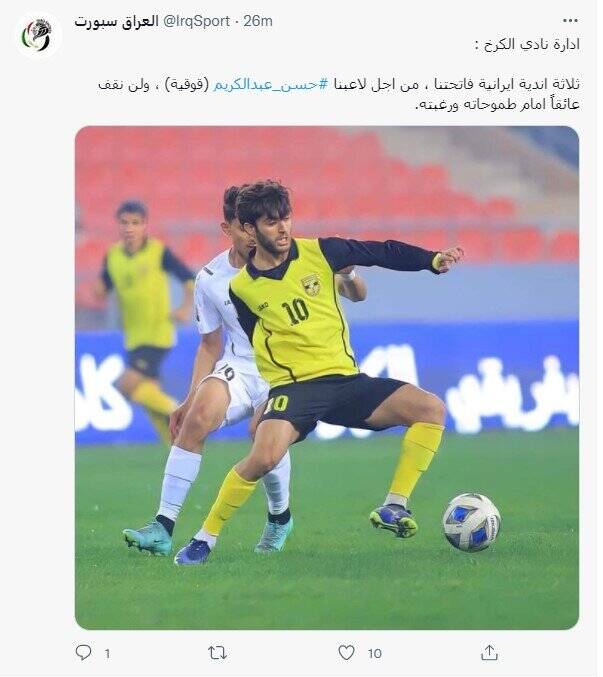View the football player photo full size
The height and width of the screenshot is (677, 603).
click(x=326, y=377)
